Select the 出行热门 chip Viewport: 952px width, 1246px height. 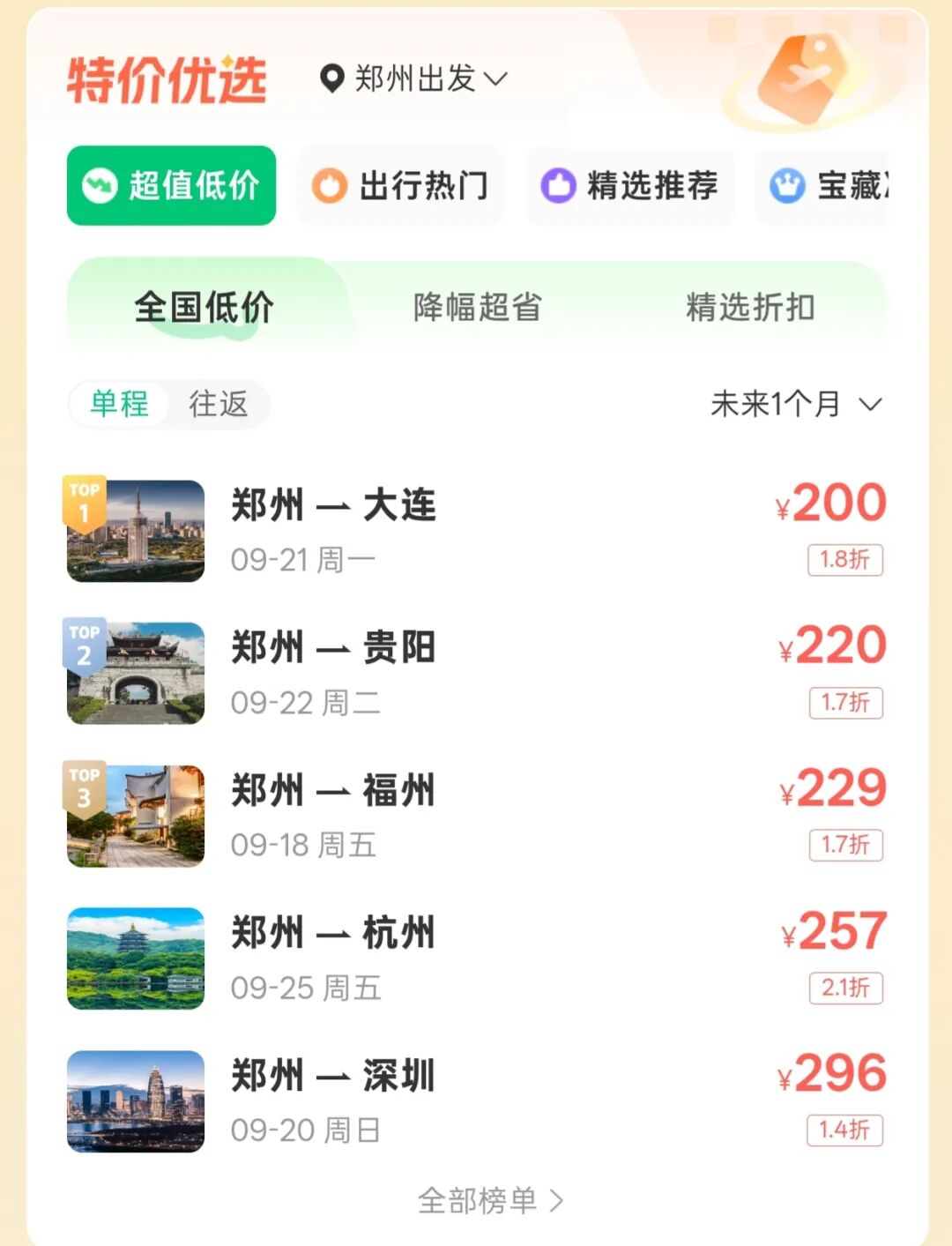[x=400, y=185]
